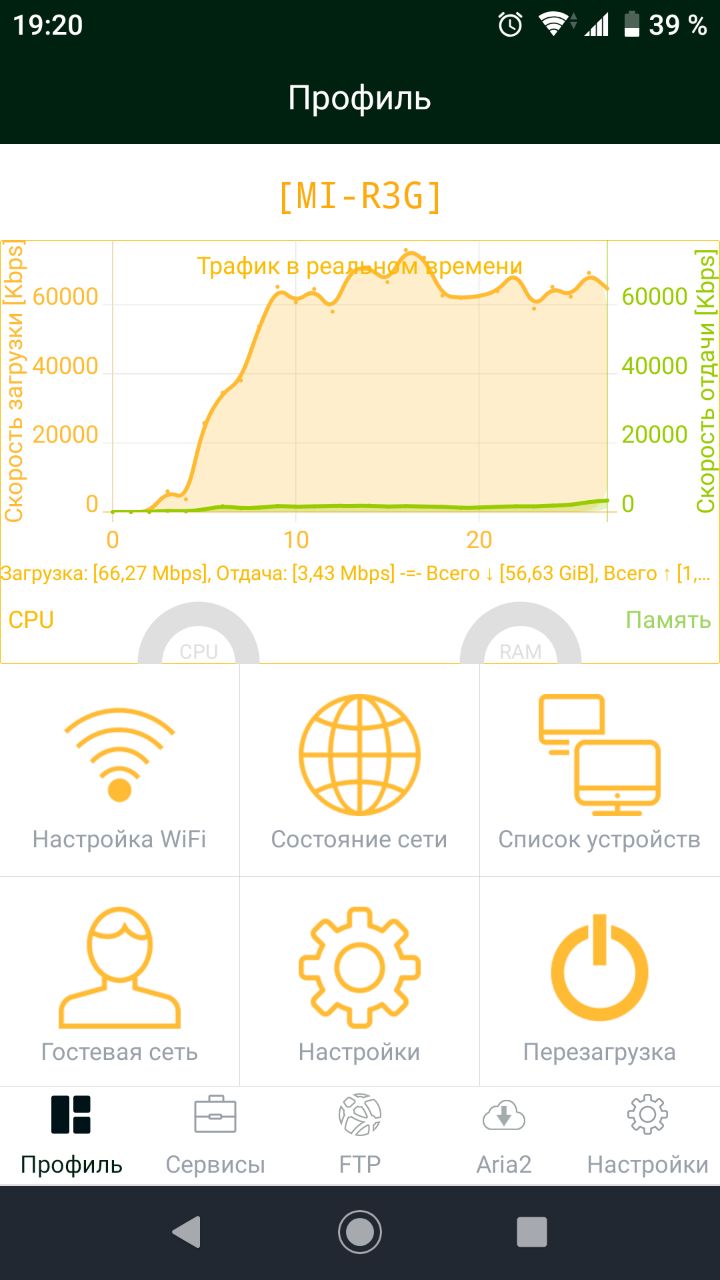Image resolution: width=720 pixels, height=1280 pixels.
Task: View the device list (Список устройств)
Action: point(599,771)
